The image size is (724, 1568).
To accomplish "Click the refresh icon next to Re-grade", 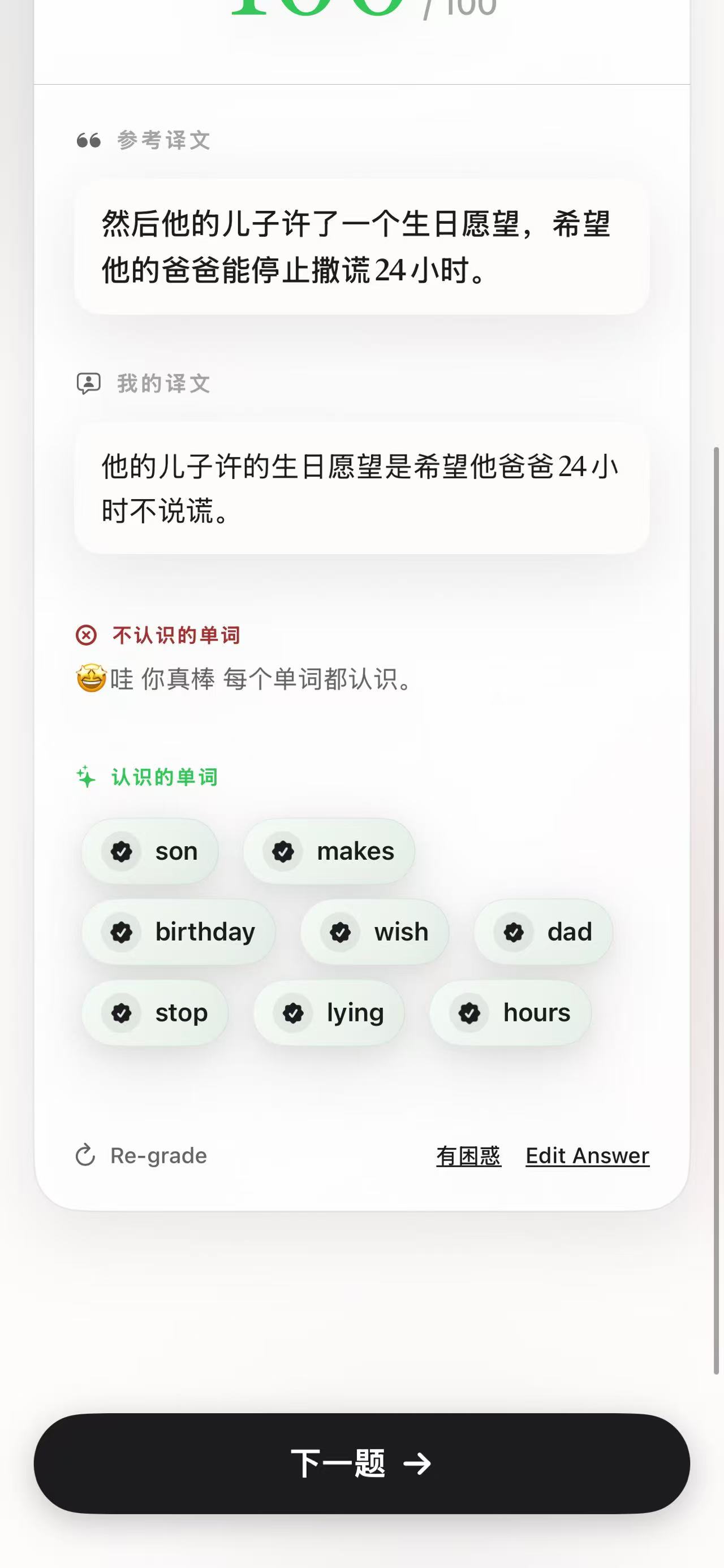I will [x=86, y=1155].
